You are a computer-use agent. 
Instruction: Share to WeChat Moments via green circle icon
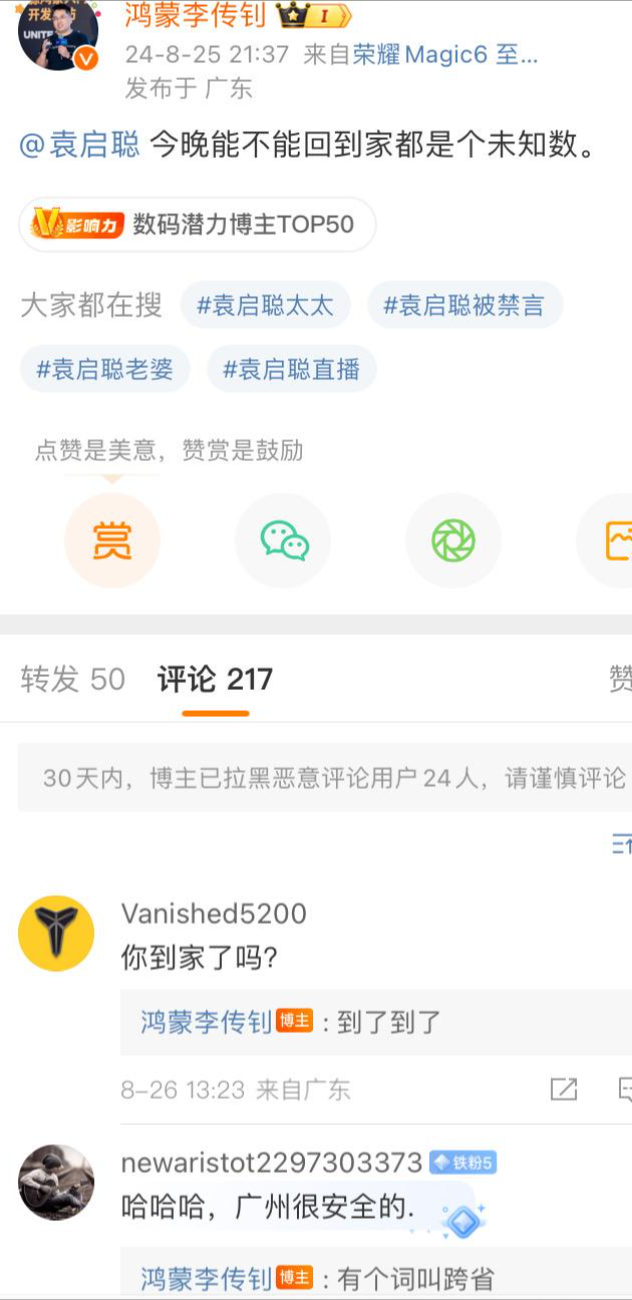(x=453, y=541)
